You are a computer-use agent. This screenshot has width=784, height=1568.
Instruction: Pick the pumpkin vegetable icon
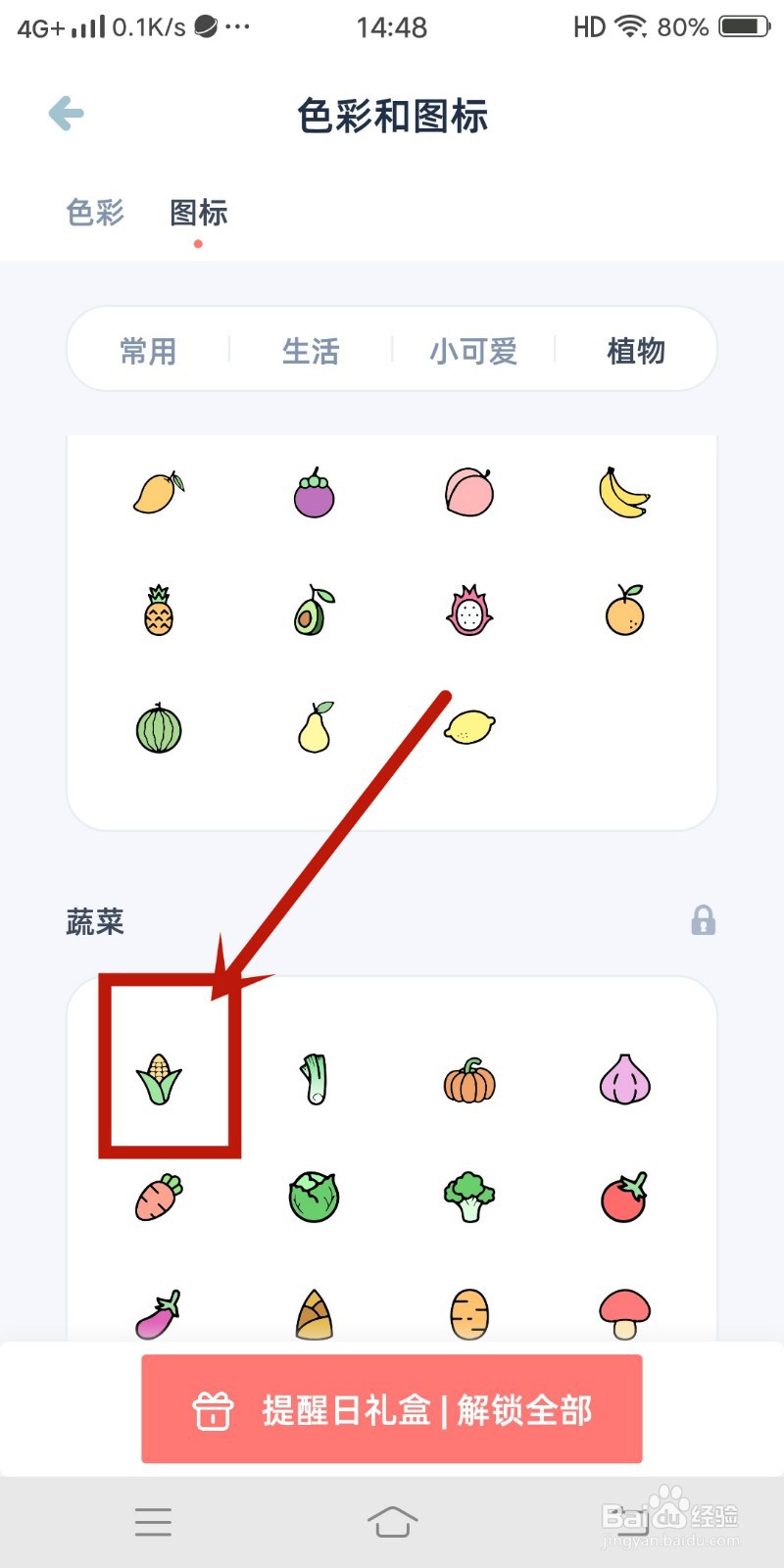(469, 1081)
